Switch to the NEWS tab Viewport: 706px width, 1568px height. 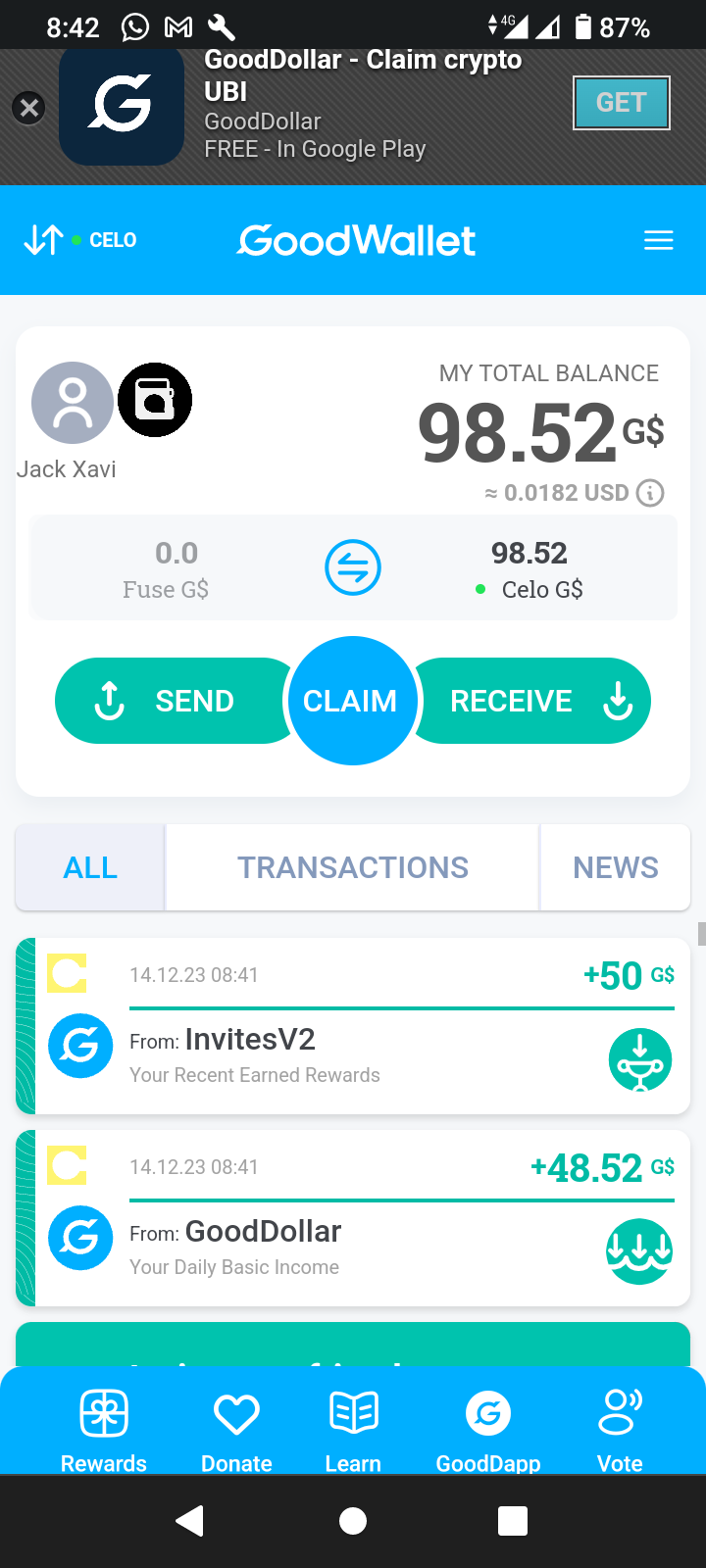(615, 867)
